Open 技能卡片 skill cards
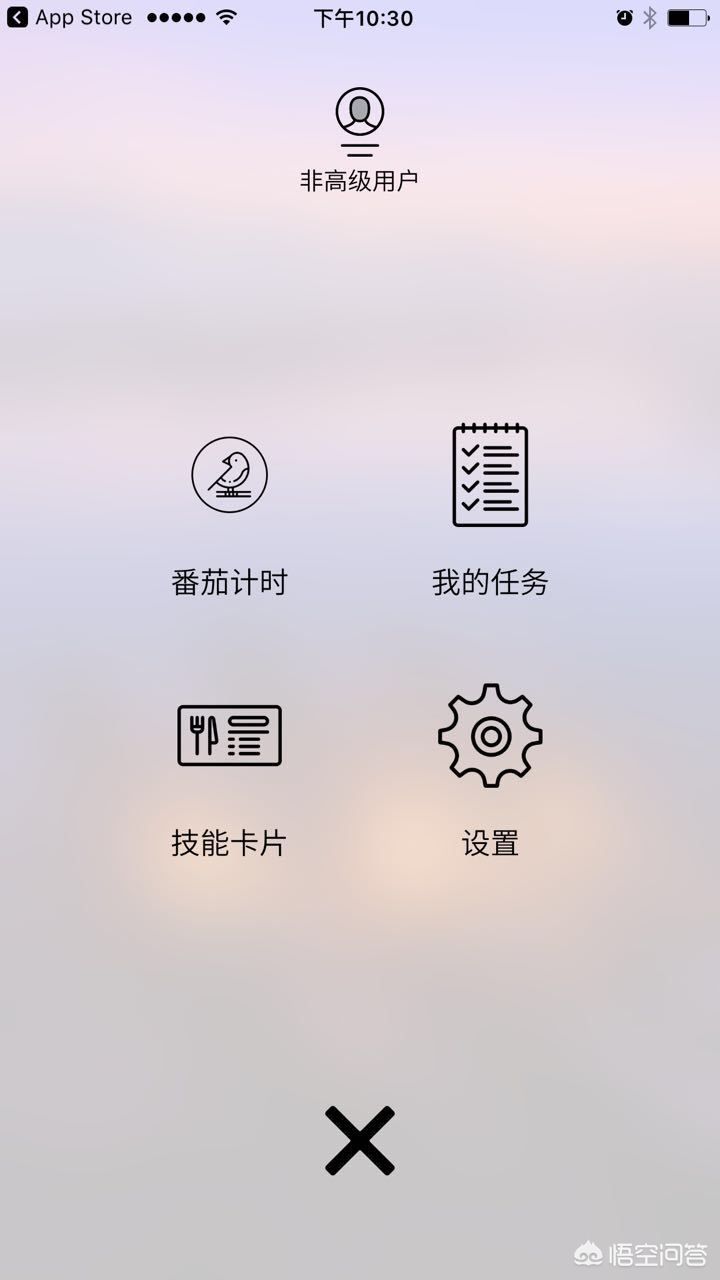This screenshot has height=1280, width=720. [229, 736]
